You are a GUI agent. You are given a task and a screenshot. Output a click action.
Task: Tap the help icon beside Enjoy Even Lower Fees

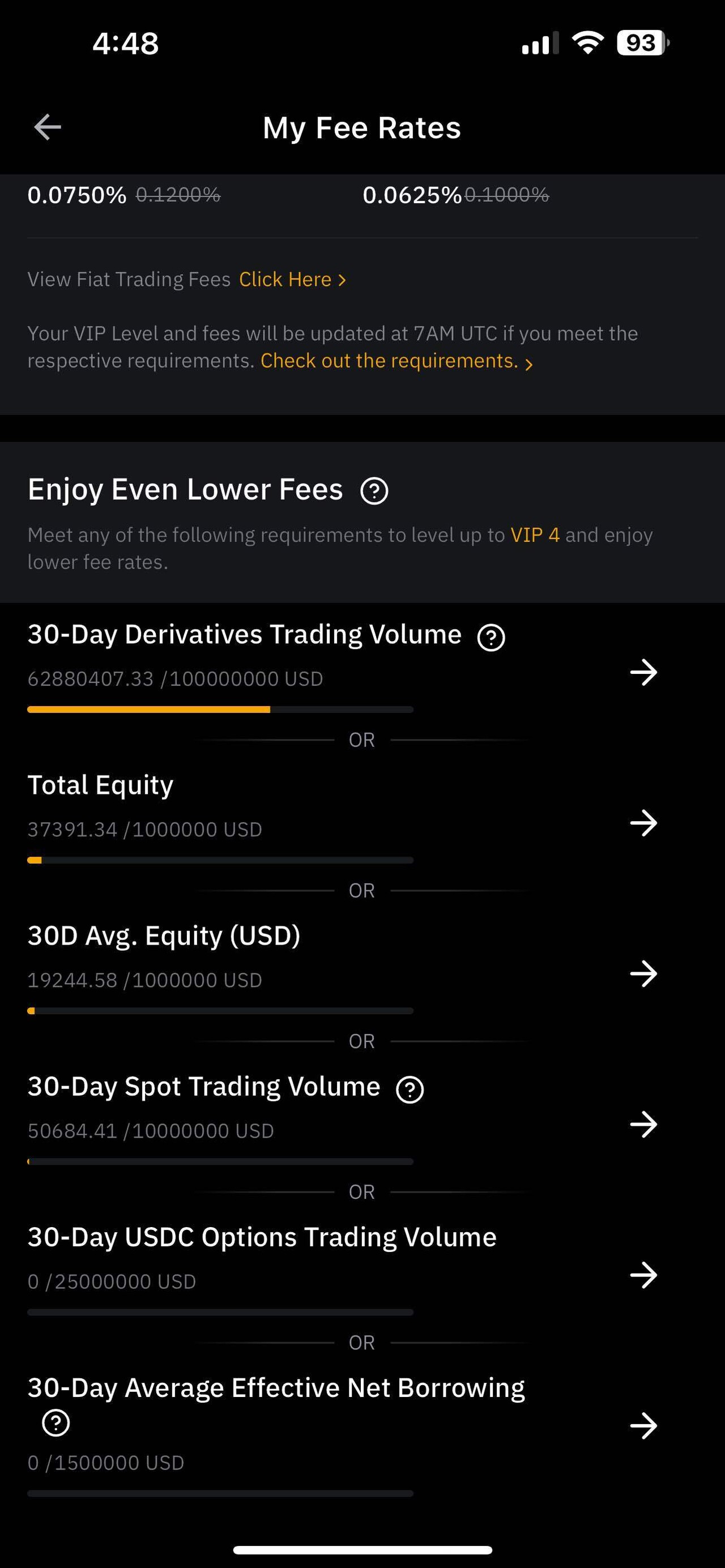pyautogui.click(x=374, y=490)
